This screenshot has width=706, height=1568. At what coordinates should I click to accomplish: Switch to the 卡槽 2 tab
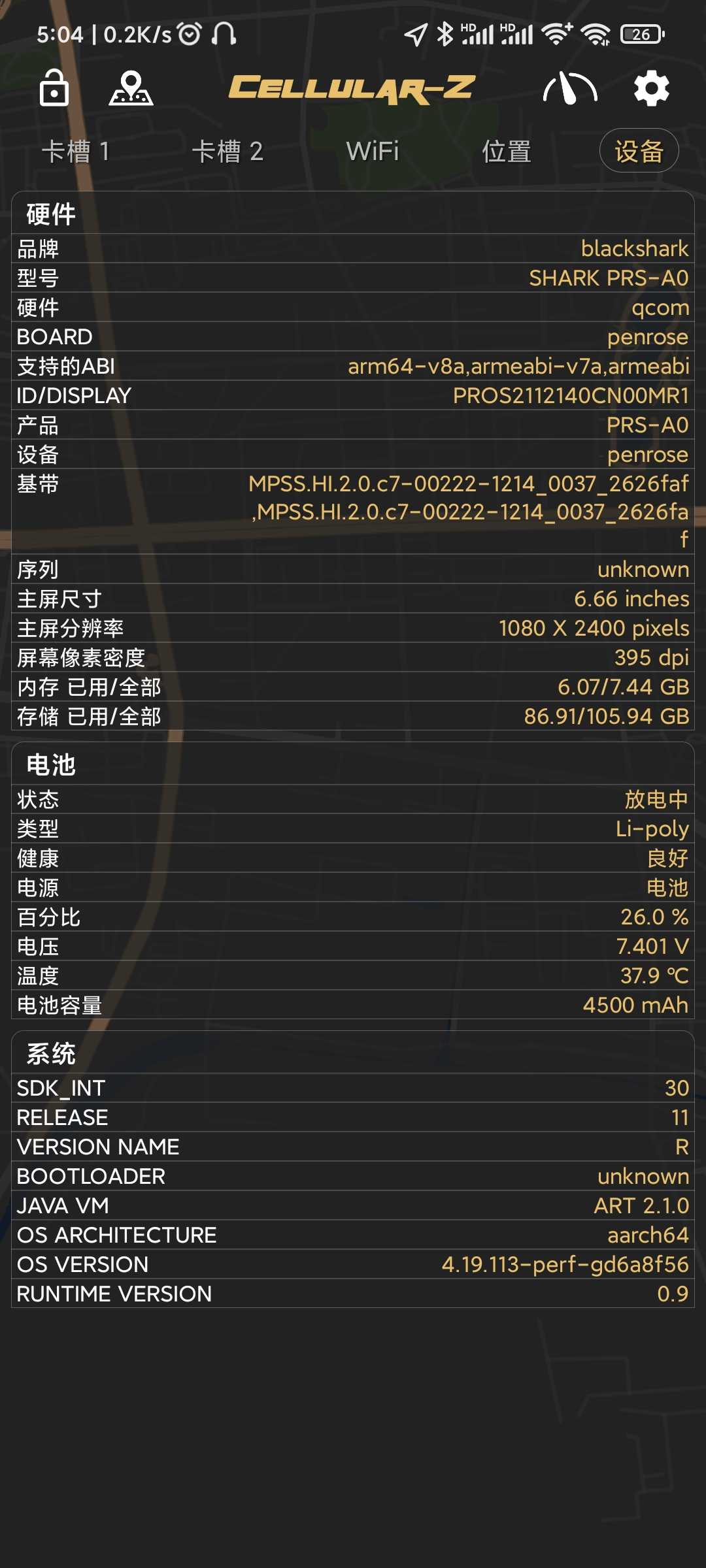227,152
